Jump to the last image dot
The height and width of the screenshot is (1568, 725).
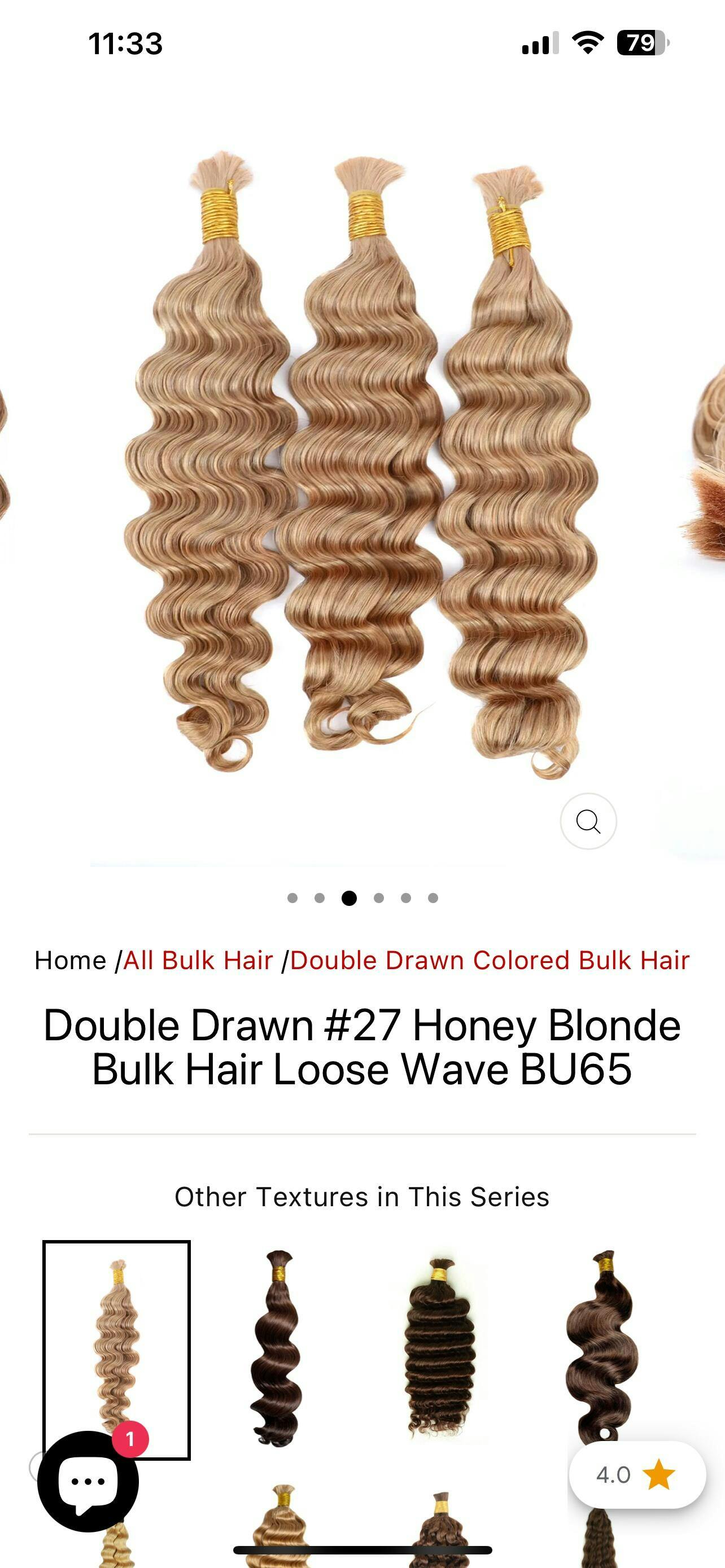tap(433, 898)
